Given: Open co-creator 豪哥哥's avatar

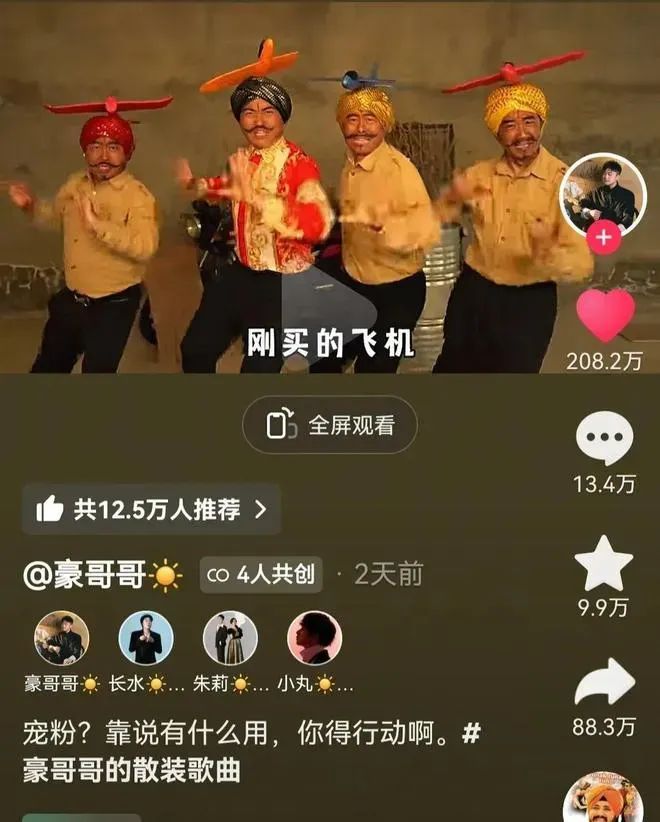Looking at the screenshot, I should coord(62,638).
